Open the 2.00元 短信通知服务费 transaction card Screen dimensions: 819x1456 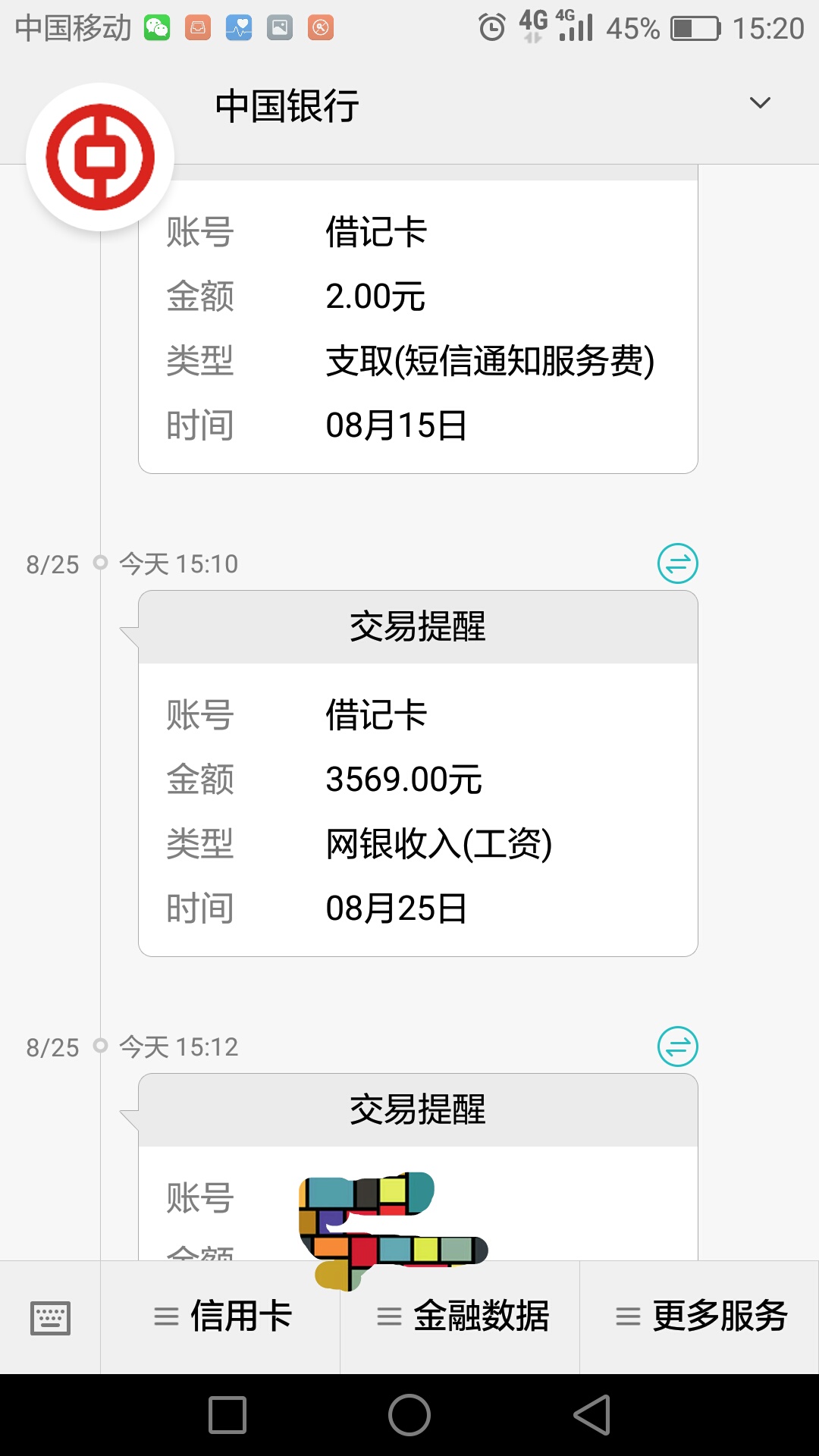coord(418,328)
